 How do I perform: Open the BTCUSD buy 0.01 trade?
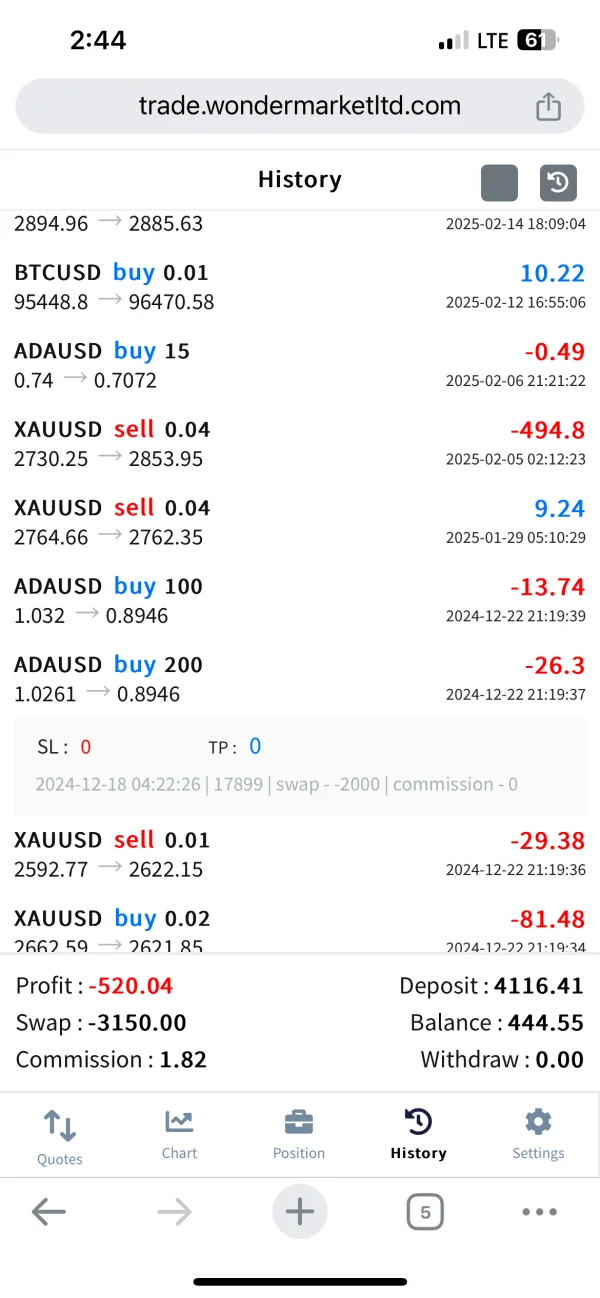tap(300, 287)
